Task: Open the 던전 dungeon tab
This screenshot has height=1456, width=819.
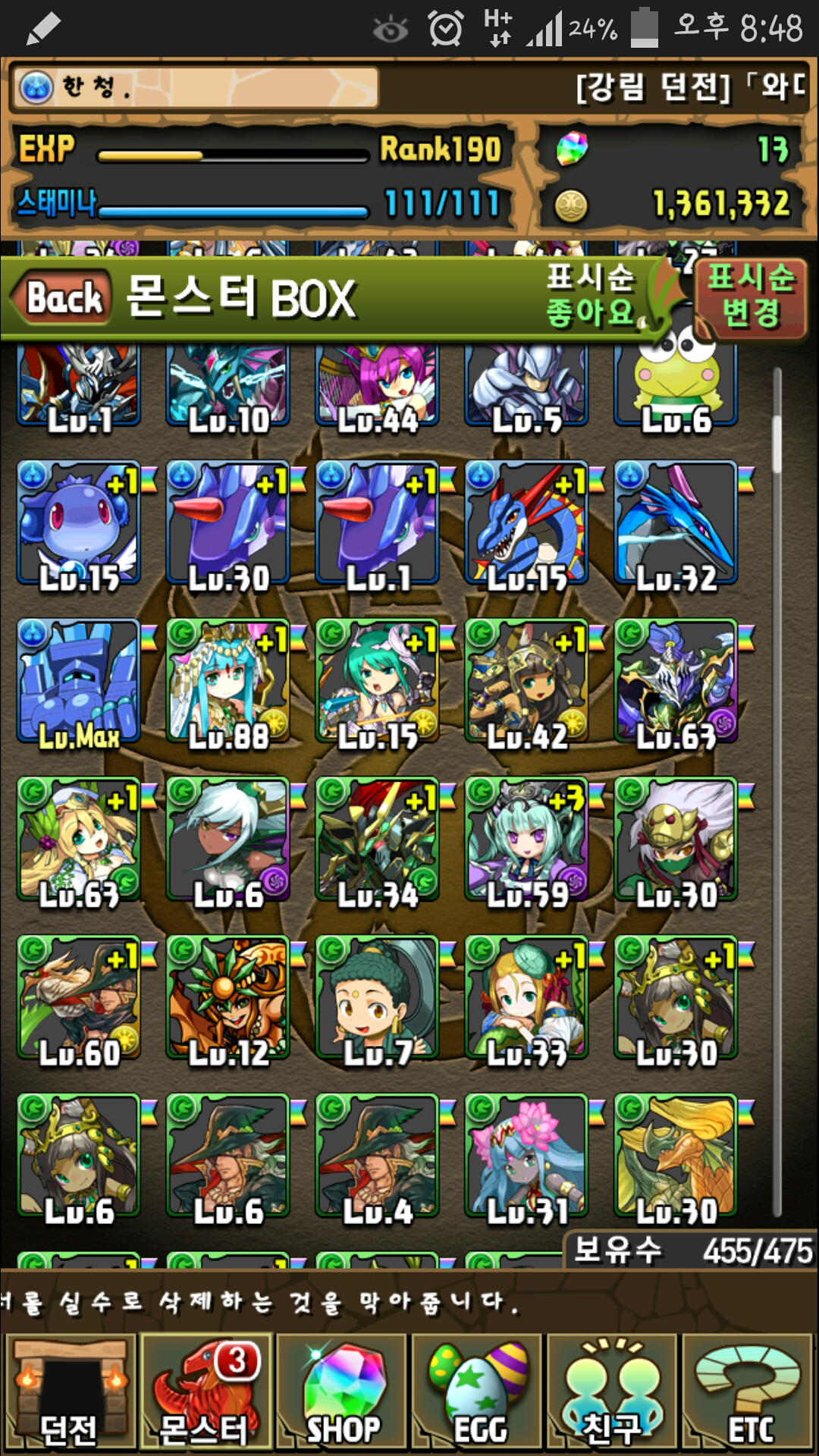Action: [70, 1392]
